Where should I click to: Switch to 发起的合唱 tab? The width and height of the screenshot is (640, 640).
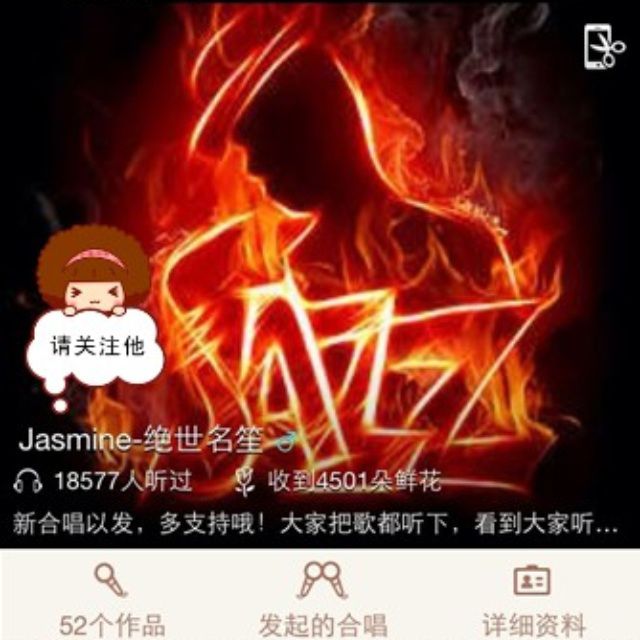click(x=322, y=599)
